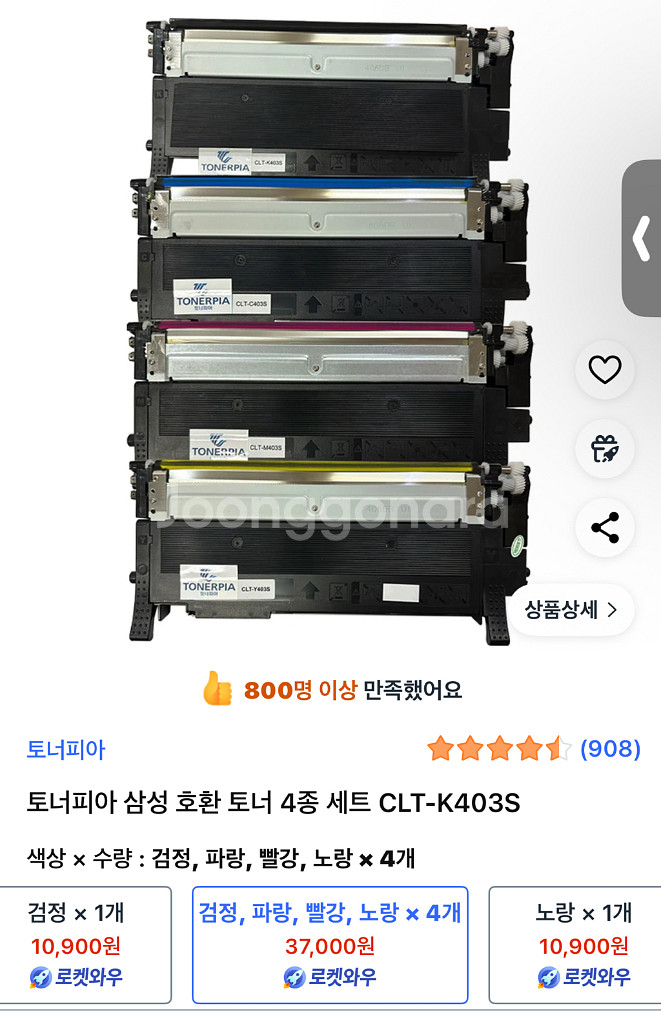Open 상품상세 product details
This screenshot has width=661, height=1024.
(571, 609)
